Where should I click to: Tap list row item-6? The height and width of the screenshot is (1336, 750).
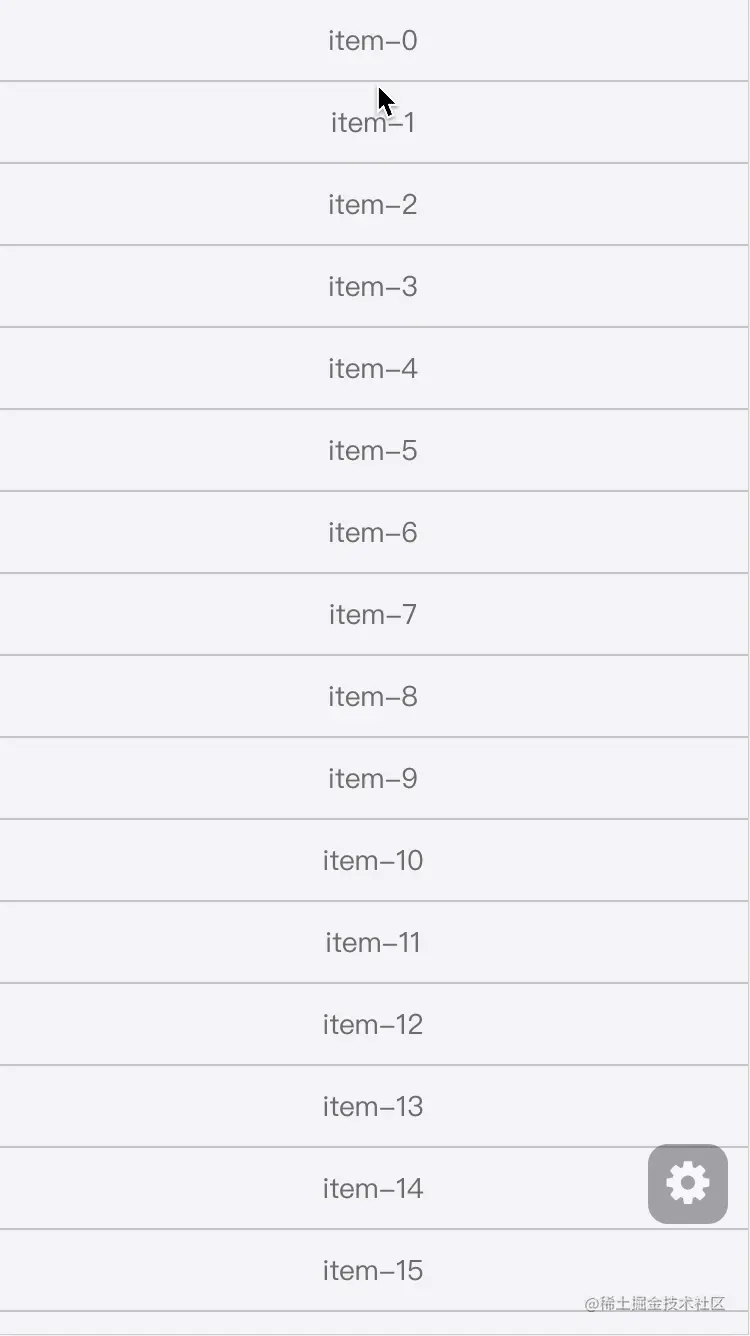373,533
